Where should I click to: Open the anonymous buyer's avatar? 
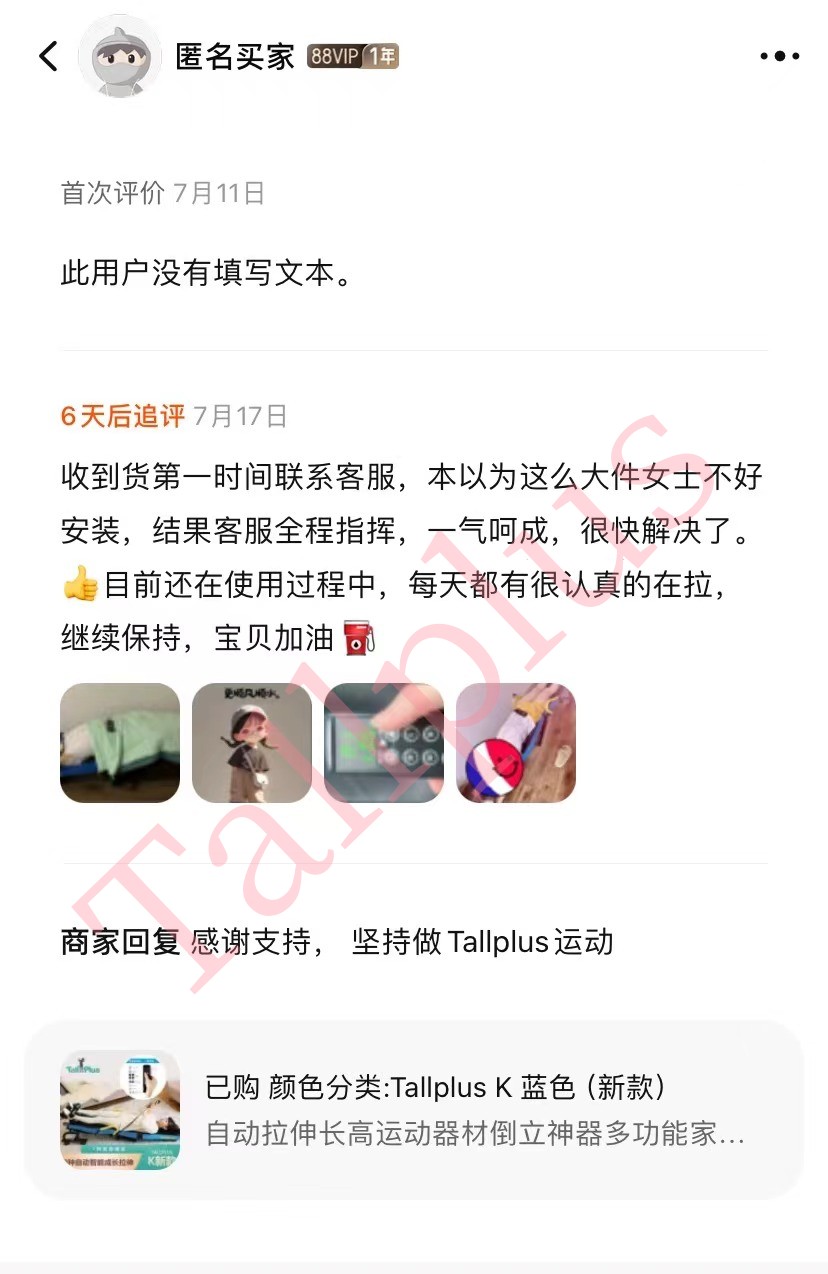120,56
